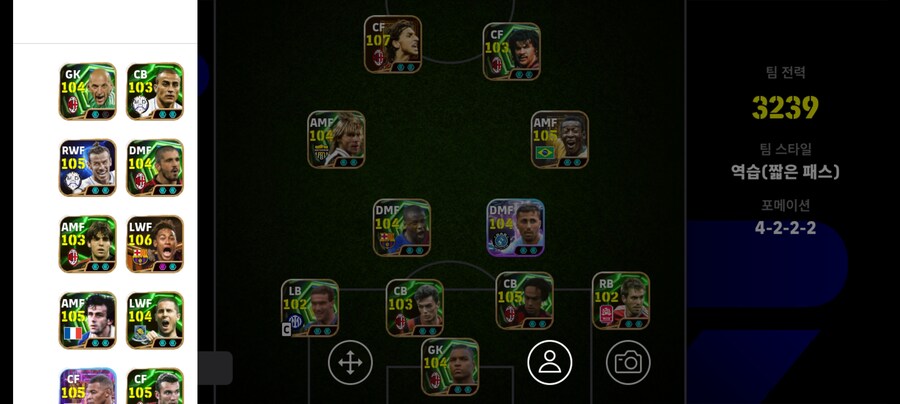Tap the reserve AMF 103 card

click(87, 243)
